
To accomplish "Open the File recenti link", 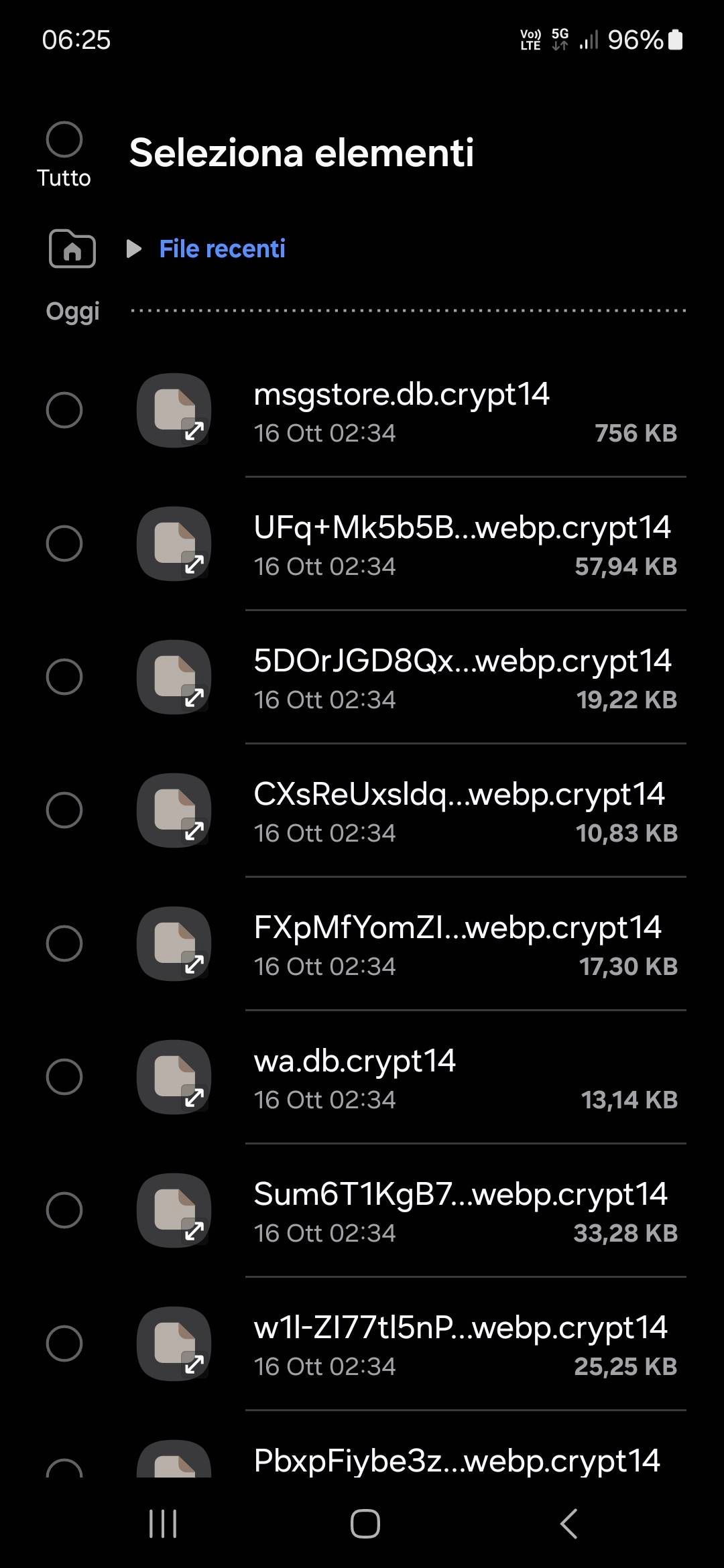I will coord(221,248).
